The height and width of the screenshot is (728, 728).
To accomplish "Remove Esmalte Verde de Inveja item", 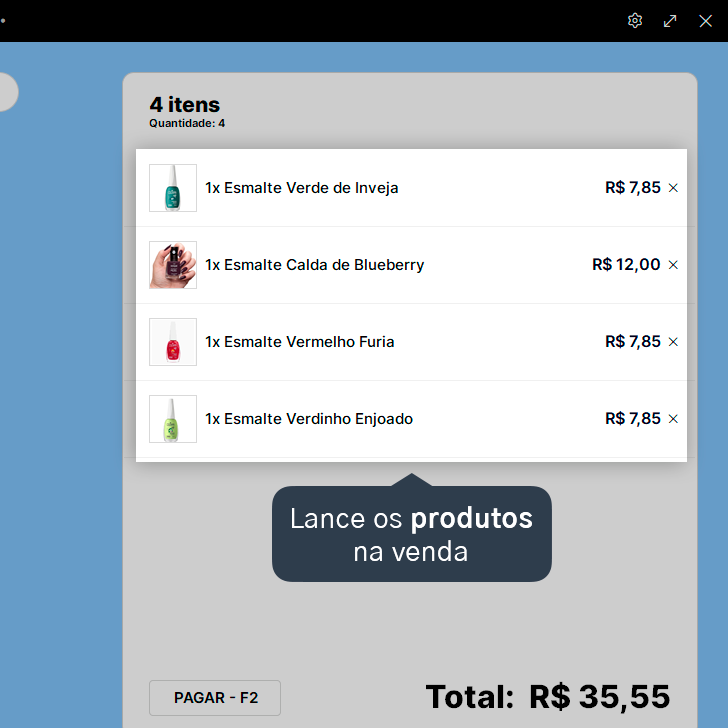I will (673, 188).
